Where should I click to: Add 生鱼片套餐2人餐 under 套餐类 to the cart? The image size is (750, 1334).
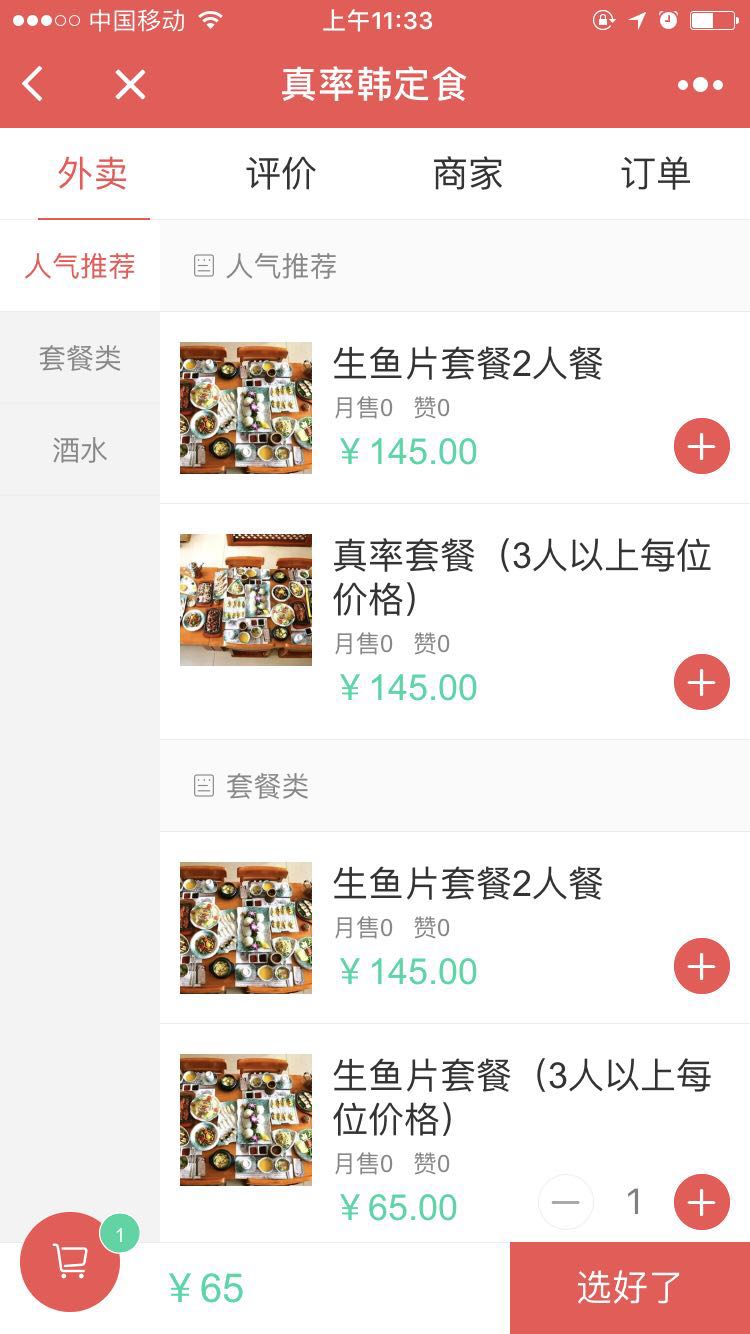702,966
